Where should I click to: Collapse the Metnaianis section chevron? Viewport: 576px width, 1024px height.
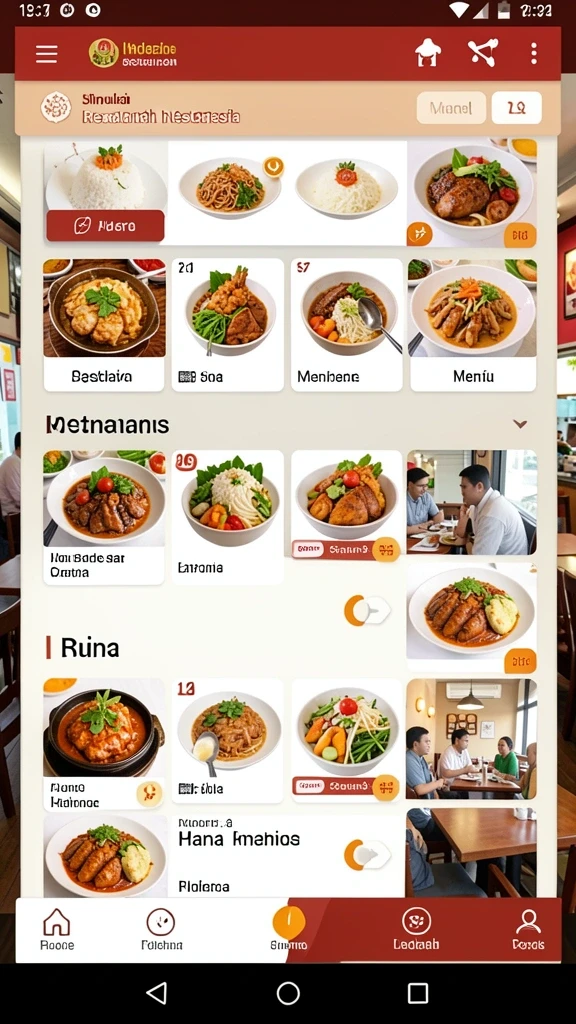[x=520, y=424]
